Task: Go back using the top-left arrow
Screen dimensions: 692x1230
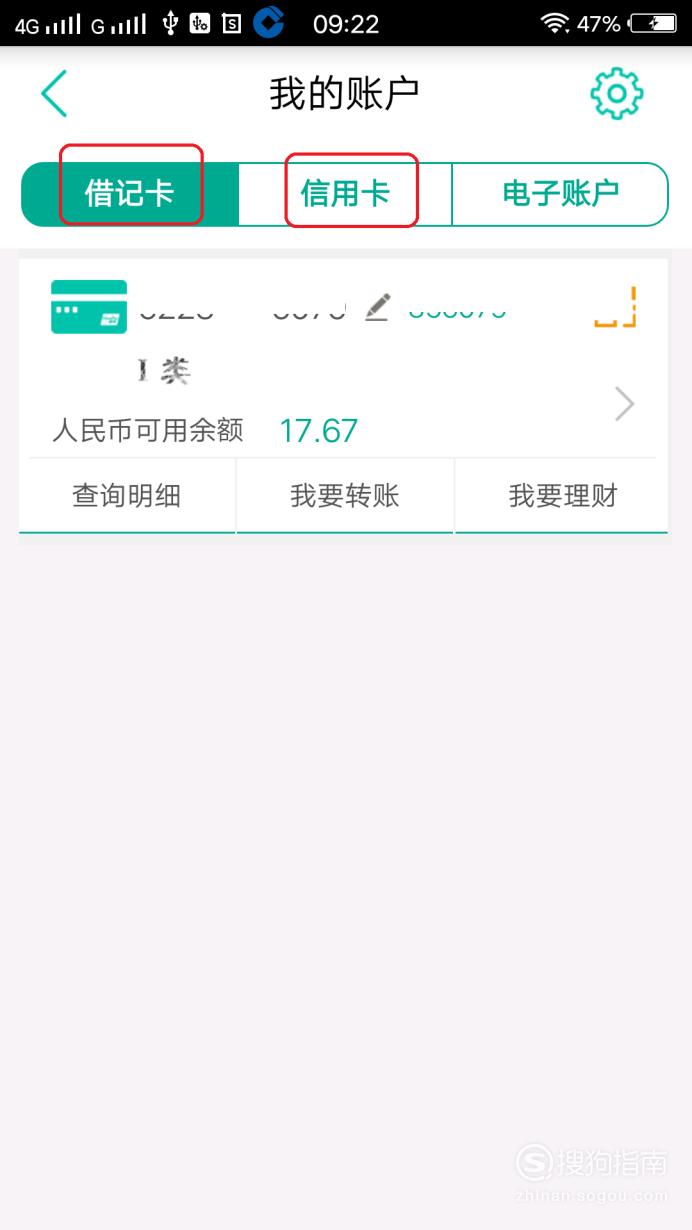Action: pos(54,94)
